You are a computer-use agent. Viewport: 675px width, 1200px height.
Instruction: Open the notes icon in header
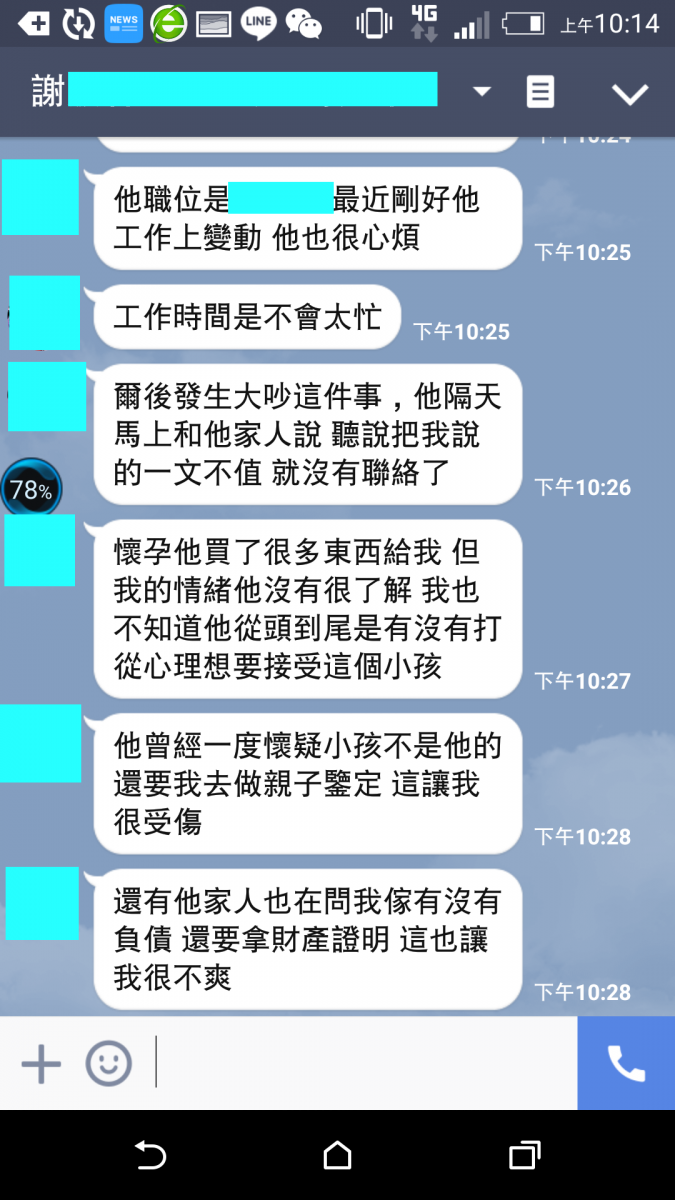point(540,92)
